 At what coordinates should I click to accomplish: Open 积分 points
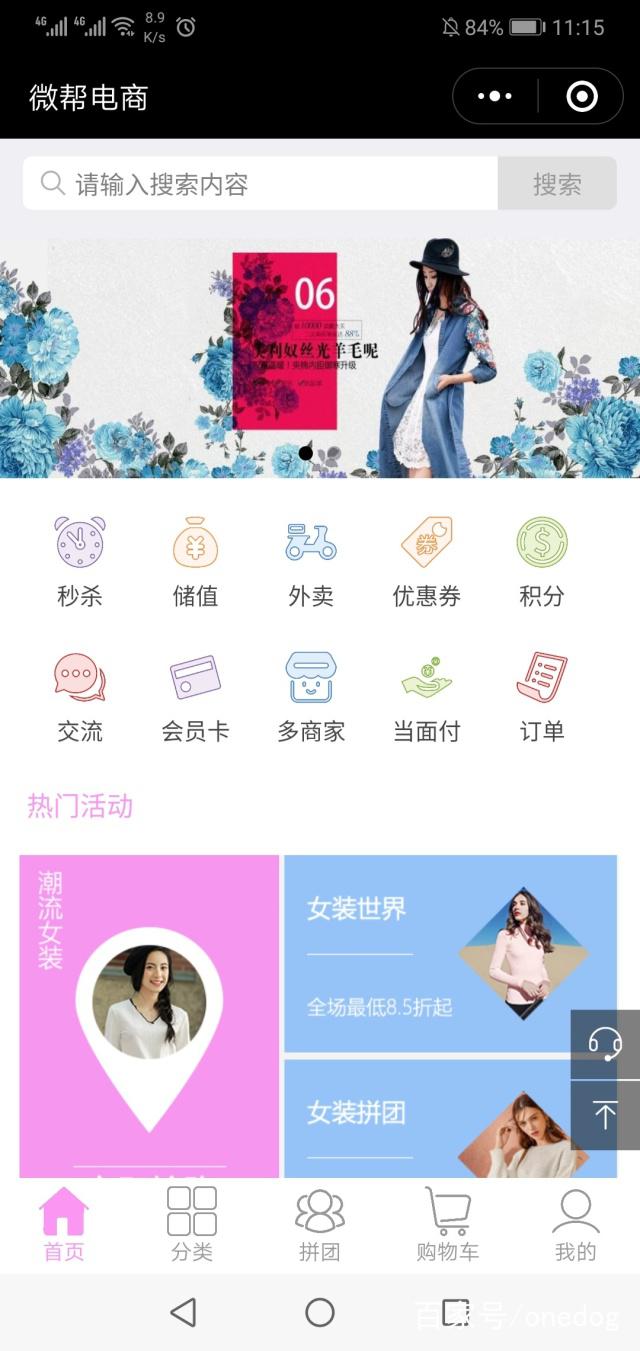(542, 562)
